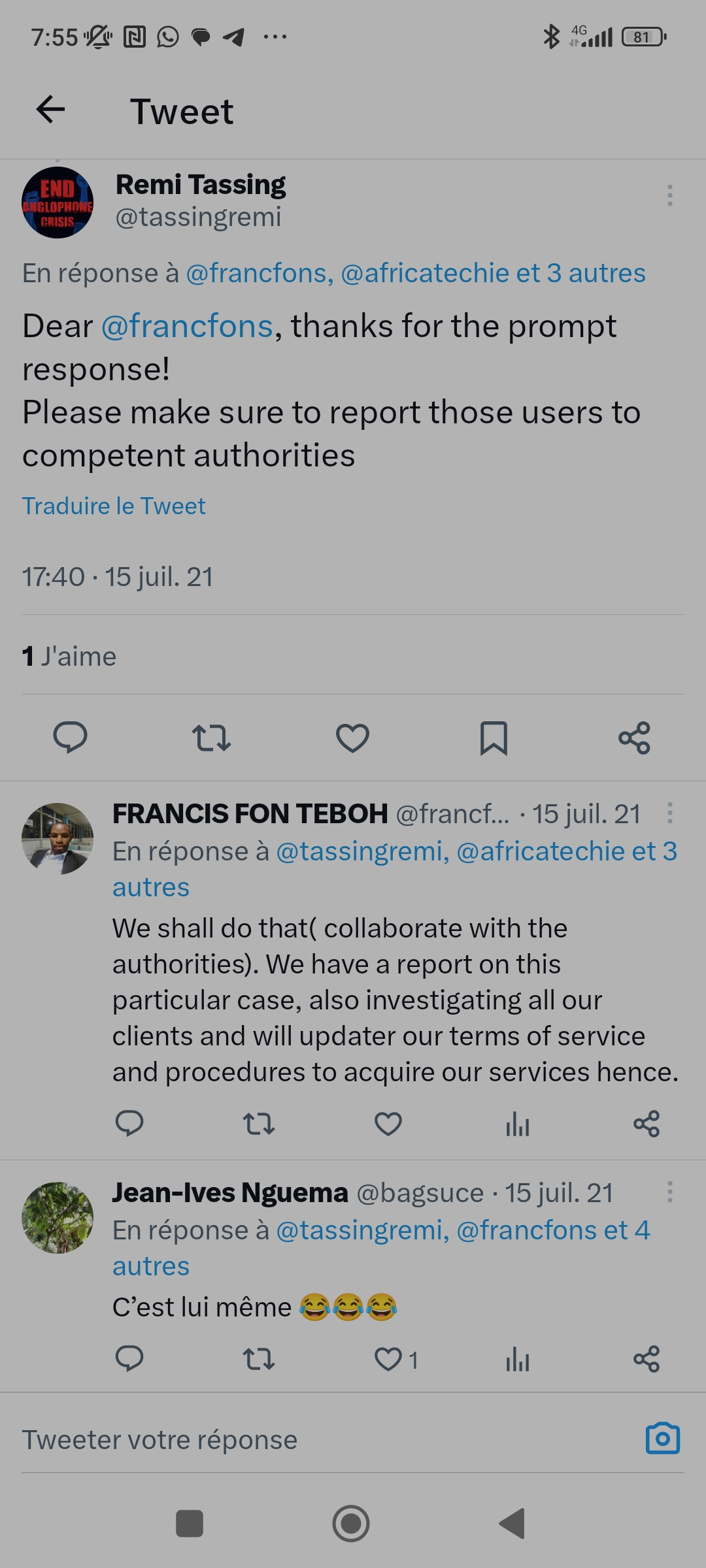
Task: Reply to Remi Tassing's main tweet
Action: coord(70,738)
